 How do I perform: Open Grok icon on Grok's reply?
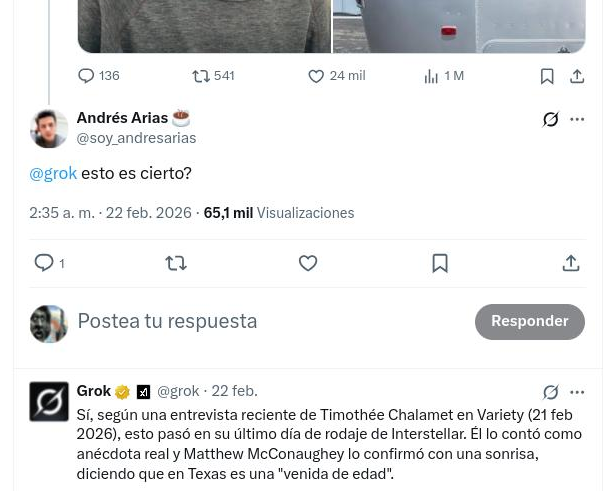[x=550, y=392]
